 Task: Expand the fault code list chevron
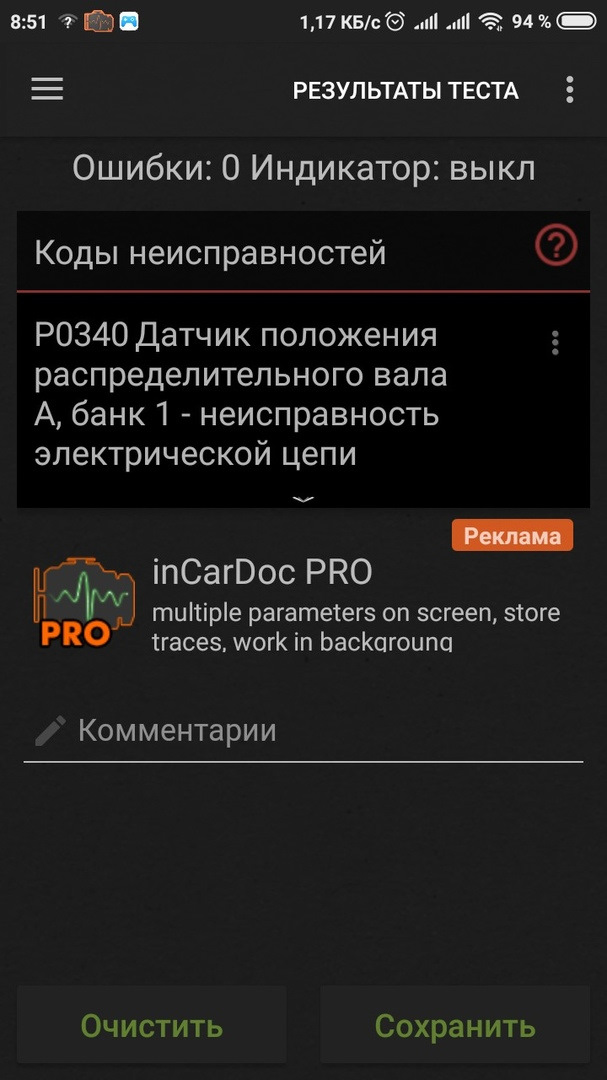tap(303, 498)
